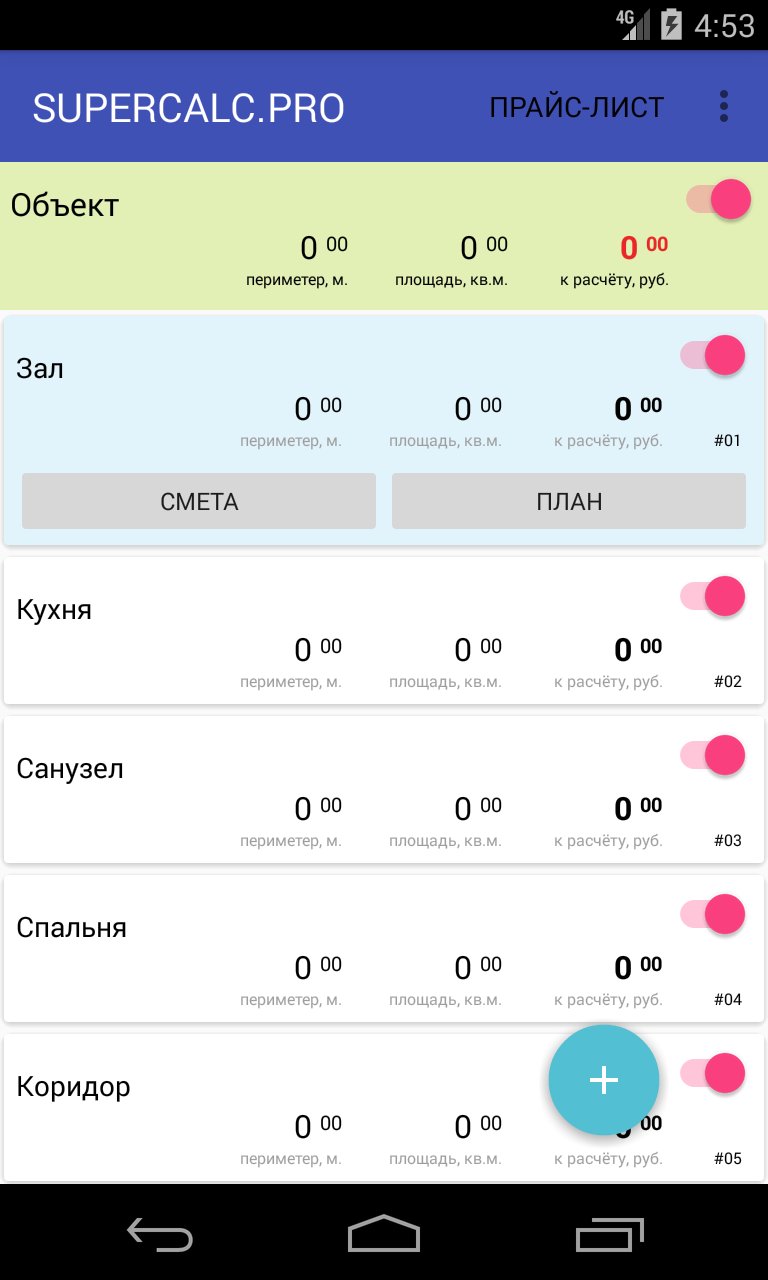This screenshot has height=1280, width=768.
Task: Open recent apps with the recents icon
Action: [x=610, y=1236]
